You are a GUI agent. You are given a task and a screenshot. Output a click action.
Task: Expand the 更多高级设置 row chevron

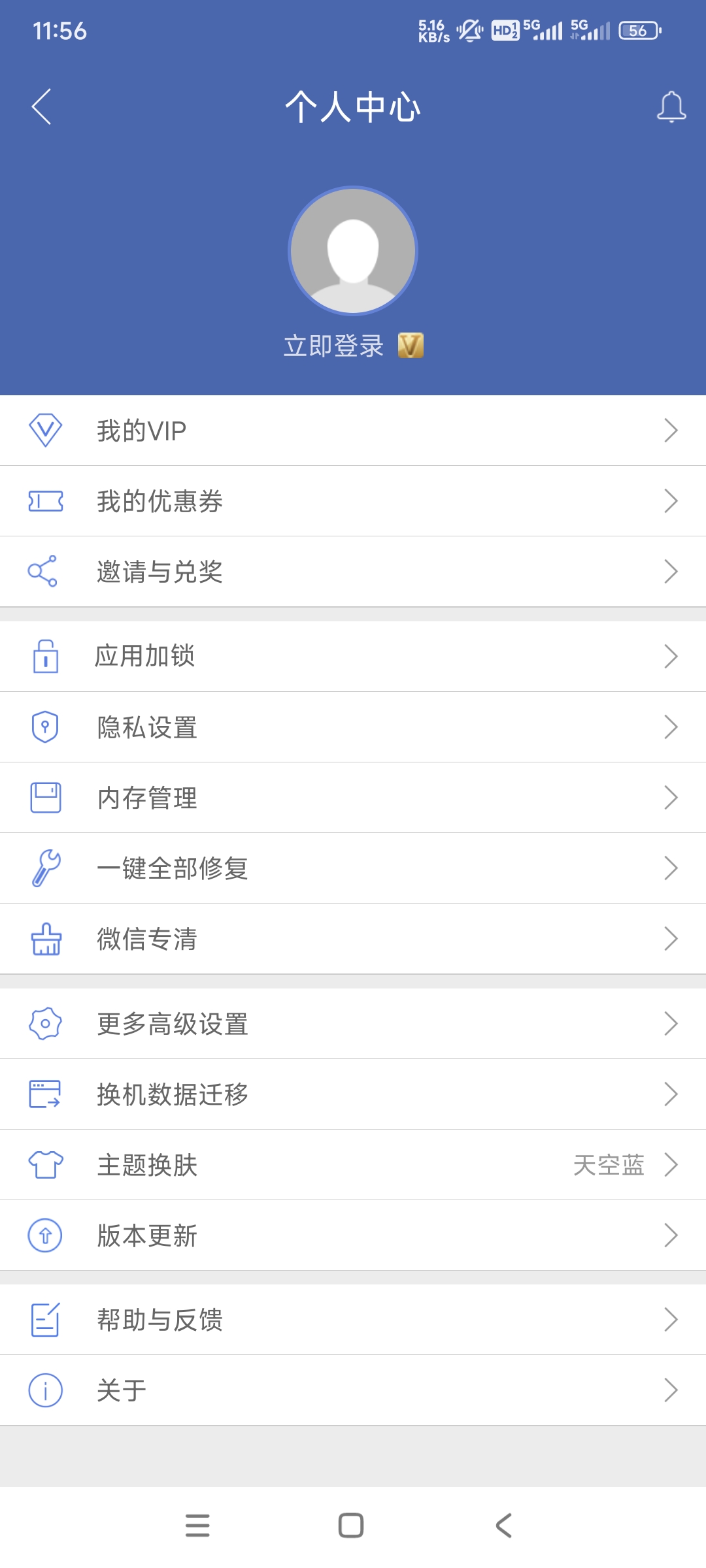pyautogui.click(x=672, y=1023)
